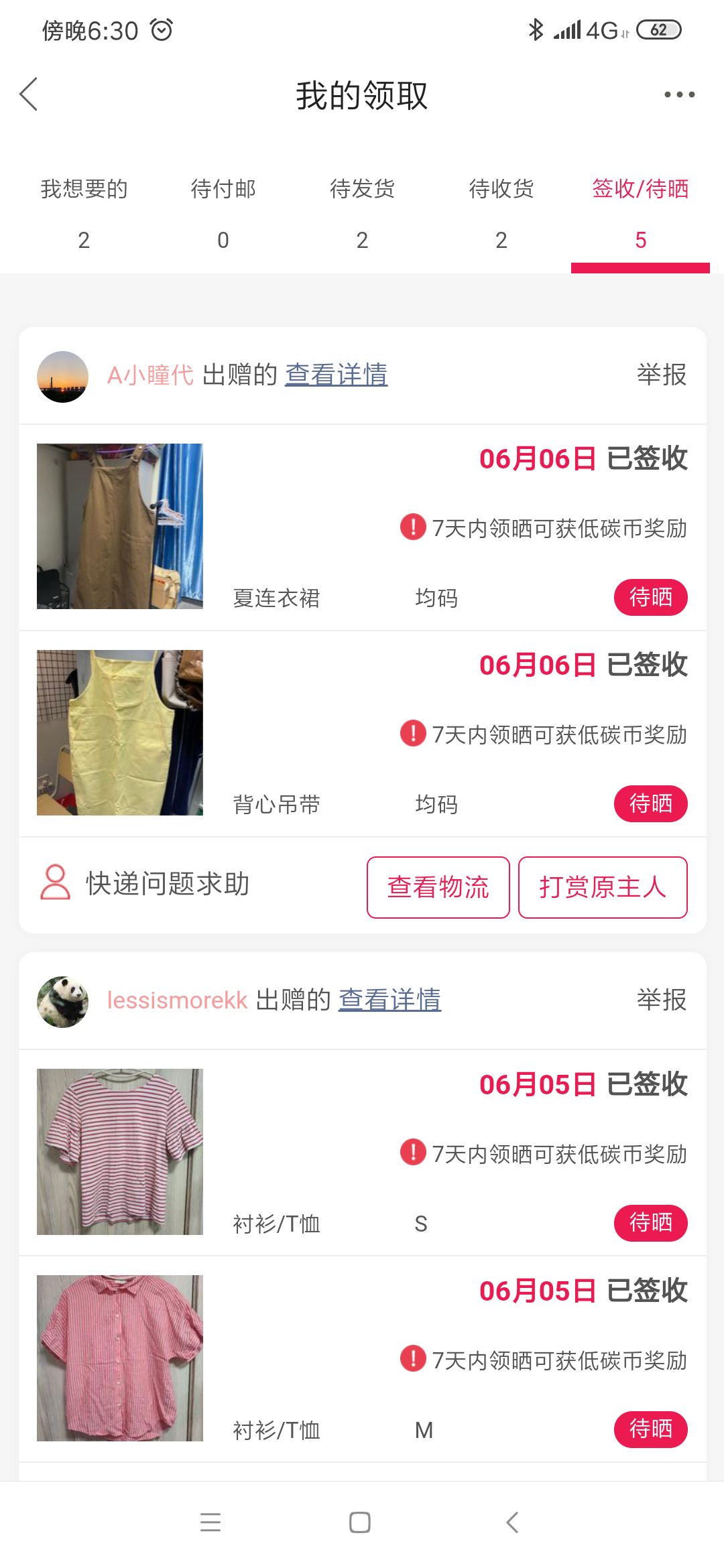Image resolution: width=724 pixels, height=1568 pixels.
Task: Open the 夏连衣裙 product photo
Action: [120, 526]
